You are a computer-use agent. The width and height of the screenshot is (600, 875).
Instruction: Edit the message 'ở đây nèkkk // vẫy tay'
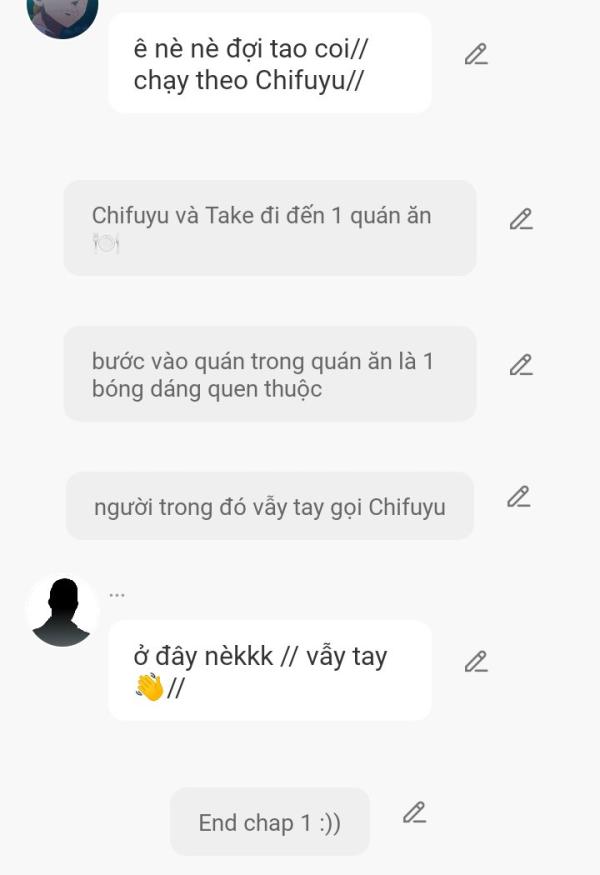click(x=476, y=662)
